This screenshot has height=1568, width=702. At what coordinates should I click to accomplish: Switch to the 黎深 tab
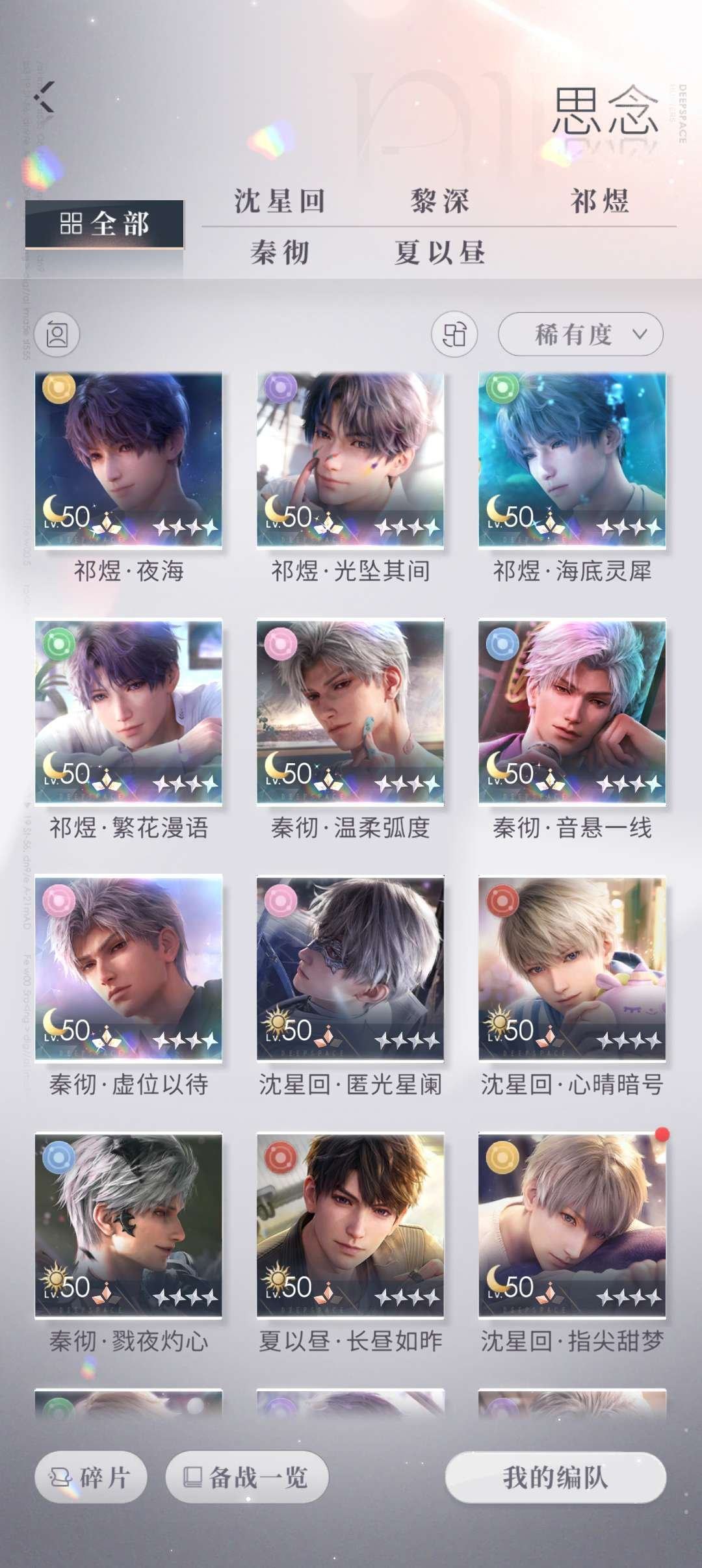(x=439, y=201)
